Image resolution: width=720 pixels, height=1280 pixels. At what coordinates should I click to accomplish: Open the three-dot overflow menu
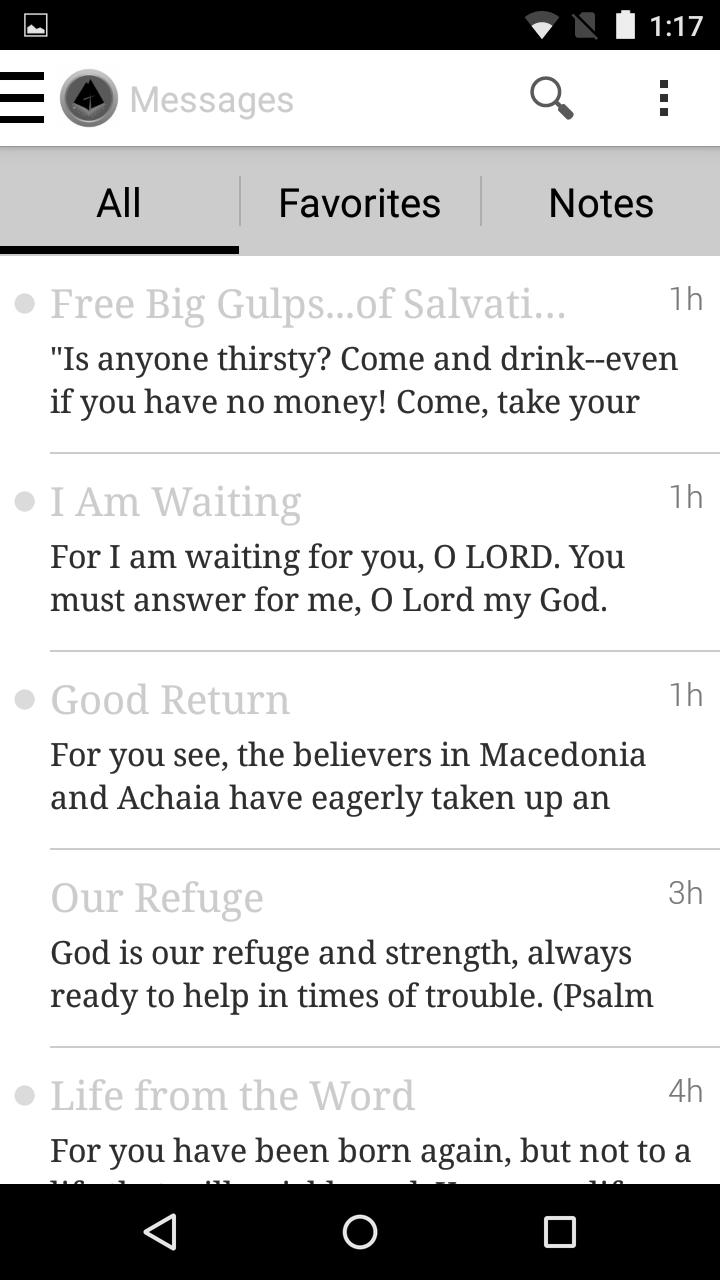(x=664, y=98)
